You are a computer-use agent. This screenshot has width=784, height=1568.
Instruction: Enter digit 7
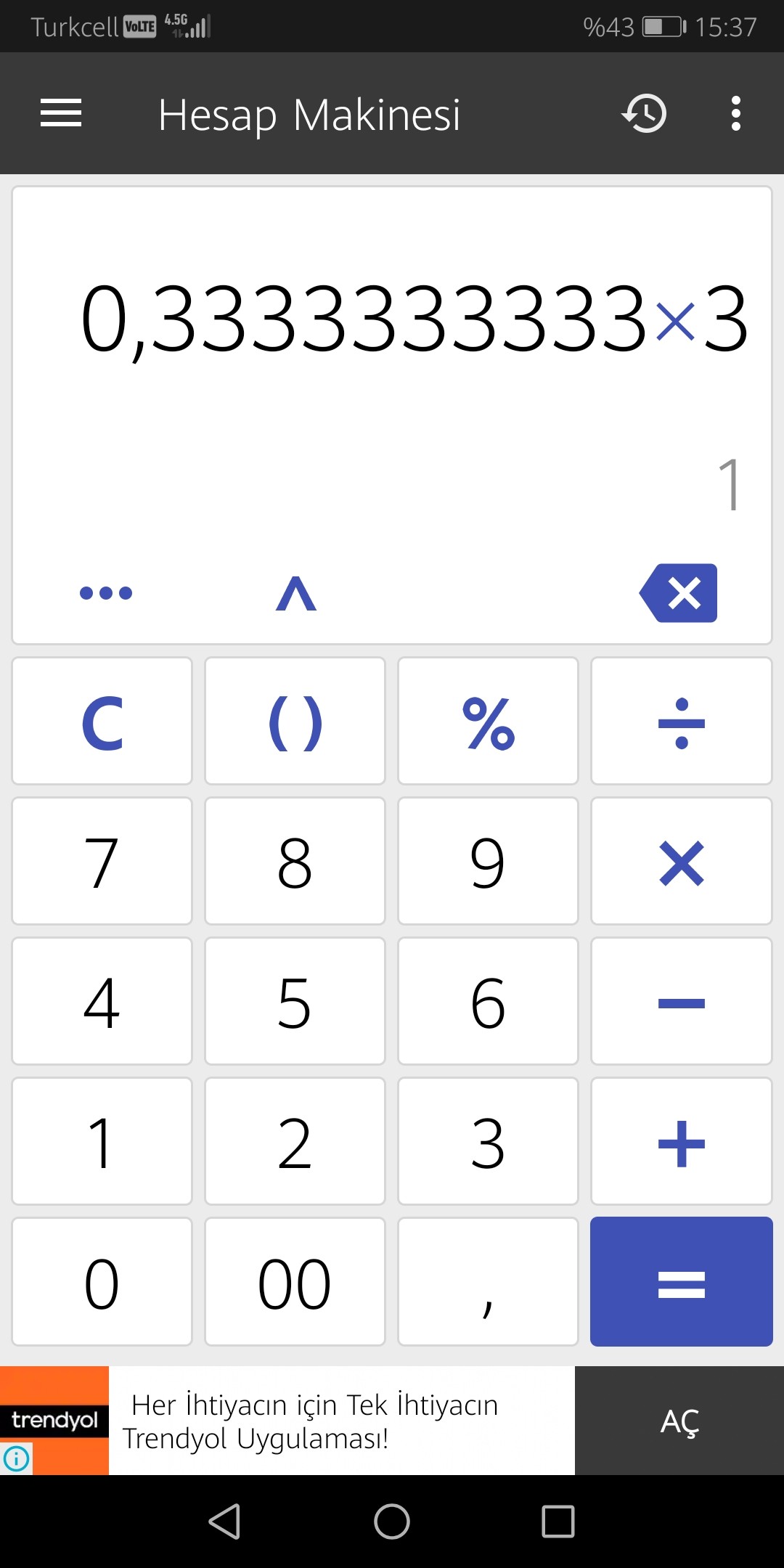102,861
